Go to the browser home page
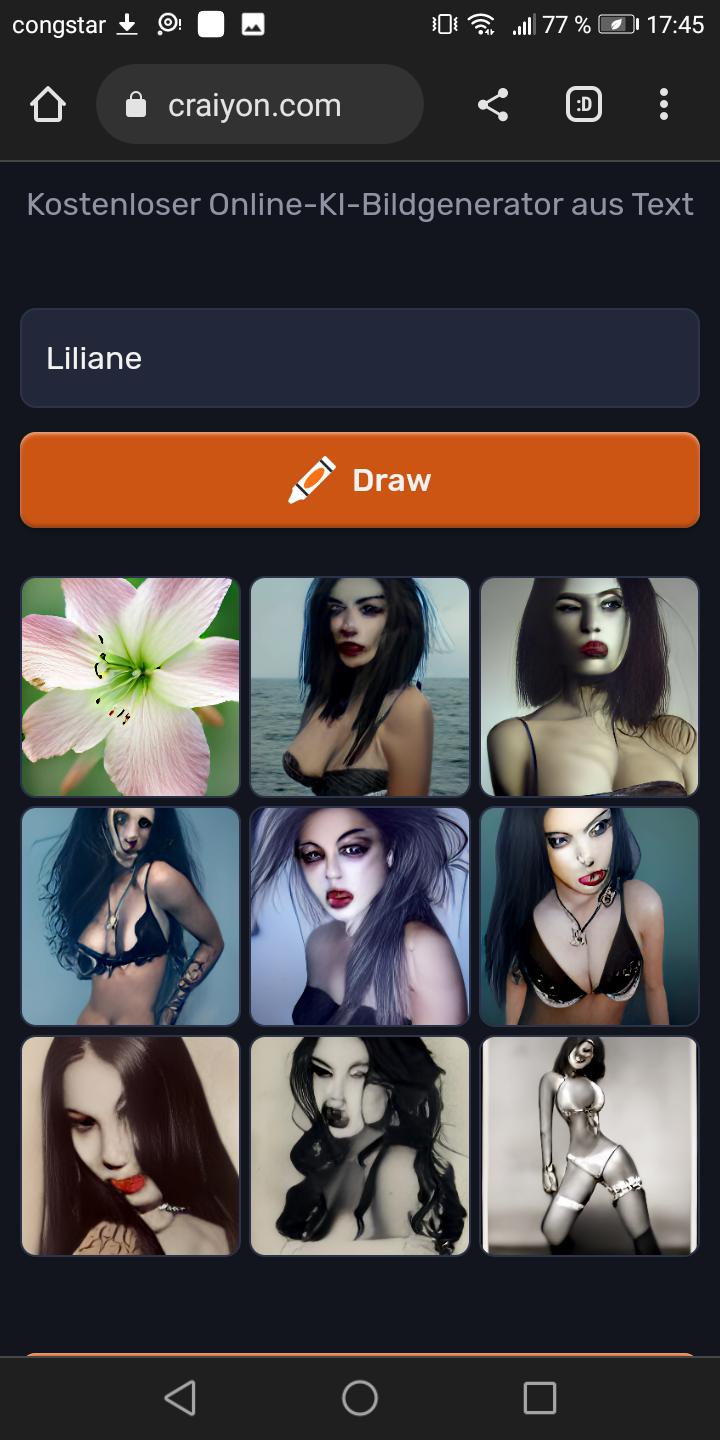720x1440 pixels. (x=48, y=105)
